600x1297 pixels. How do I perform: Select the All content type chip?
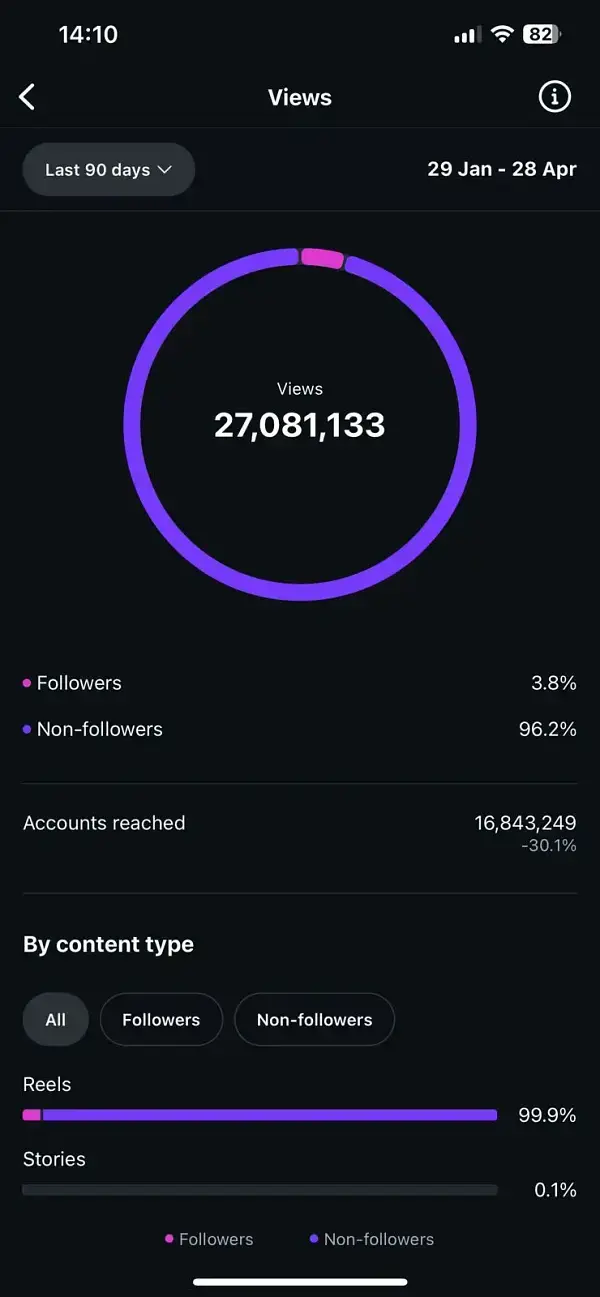tap(56, 1019)
